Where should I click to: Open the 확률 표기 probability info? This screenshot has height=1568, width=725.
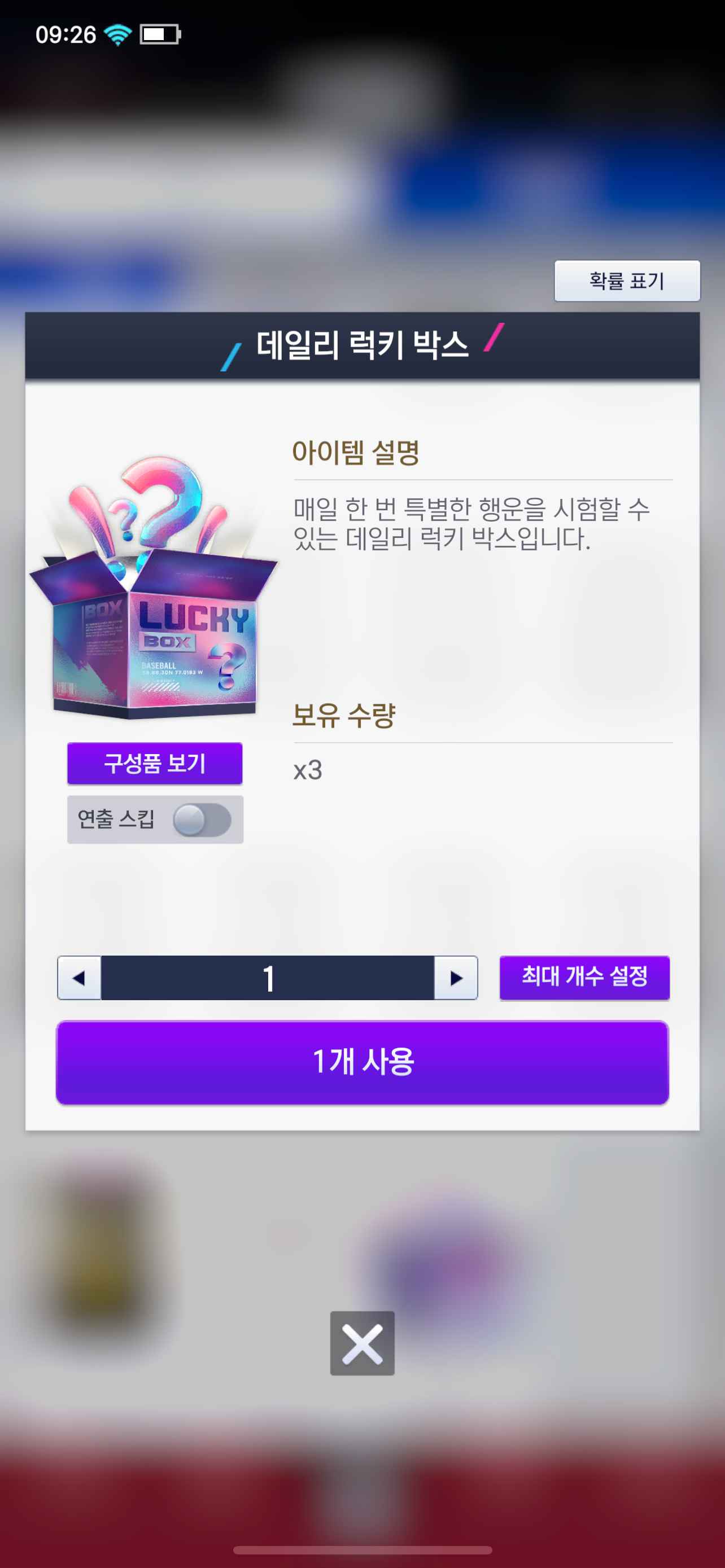626,281
